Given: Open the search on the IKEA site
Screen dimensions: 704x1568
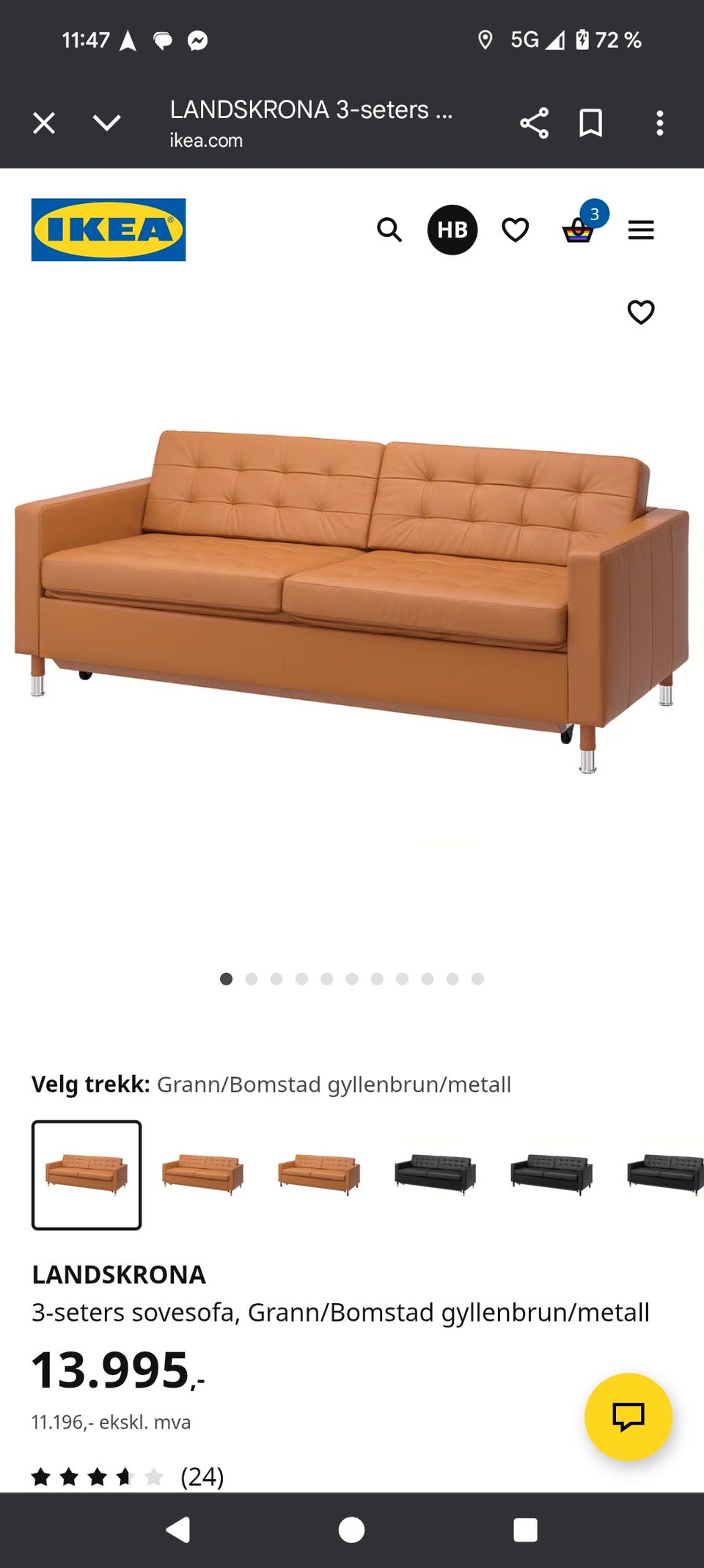Looking at the screenshot, I should pyautogui.click(x=389, y=230).
